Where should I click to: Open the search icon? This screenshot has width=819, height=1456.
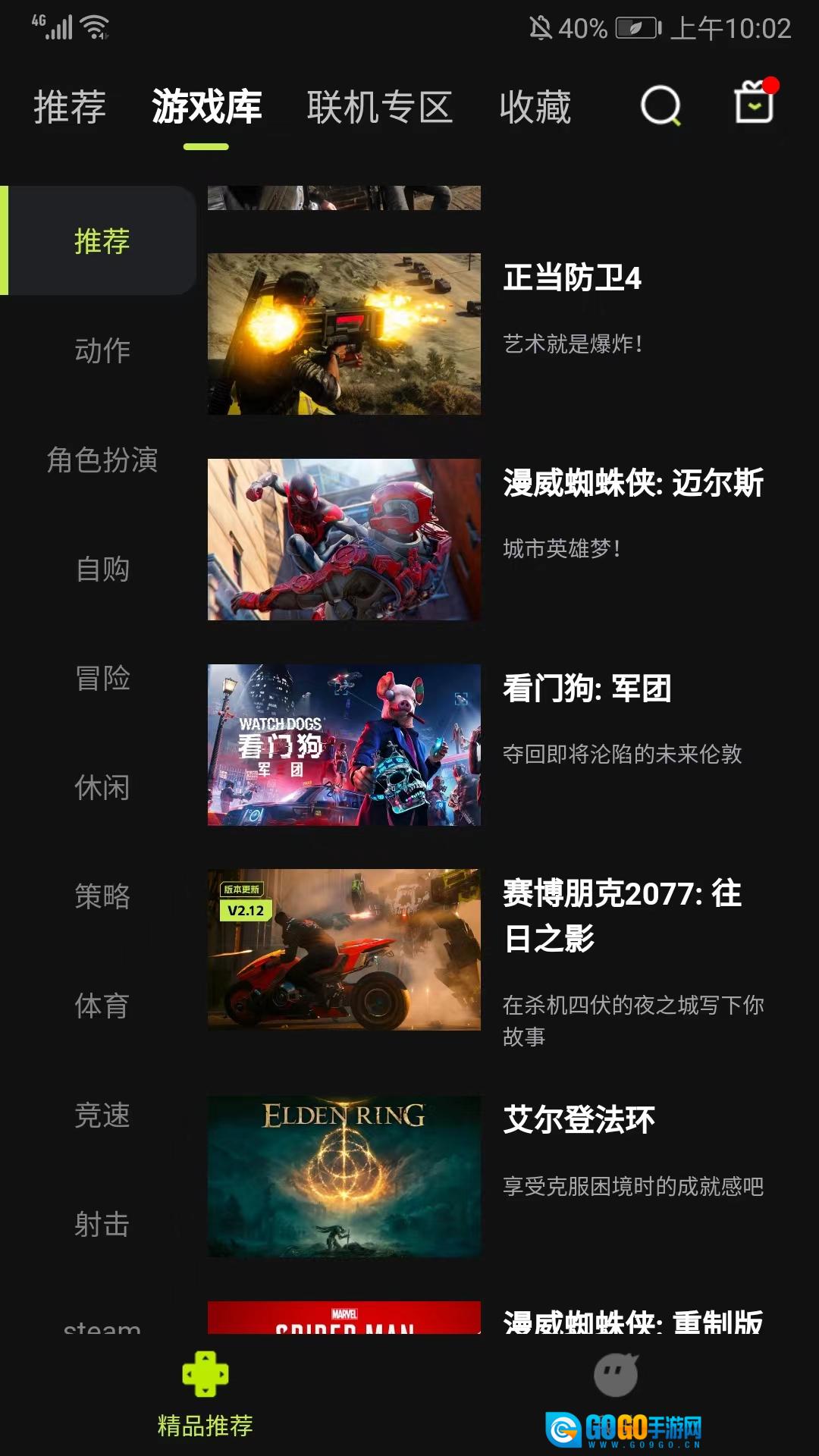point(661,105)
